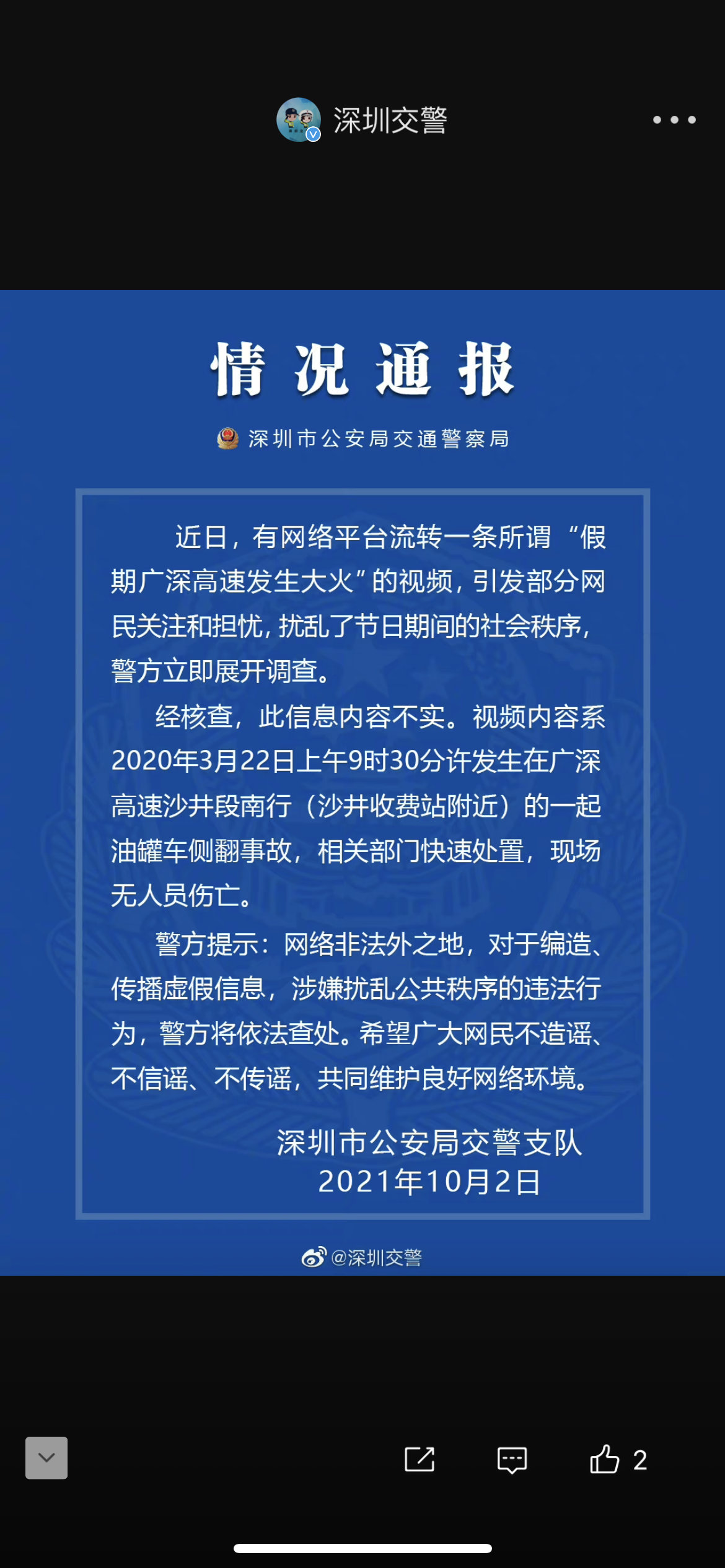This screenshot has width=725, height=1568.
Task: Tap the 情况通报 image to toggle controls
Action: click(x=362, y=782)
